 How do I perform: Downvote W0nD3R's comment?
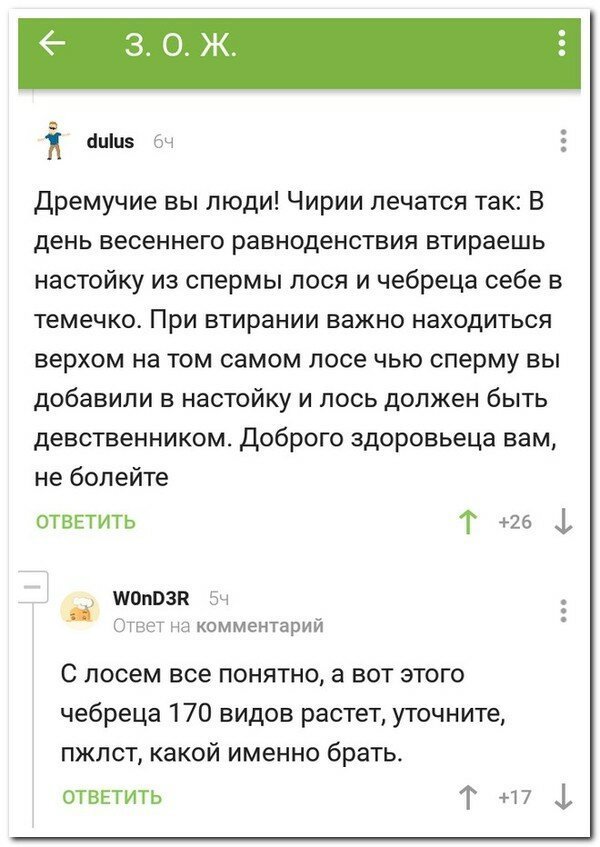[x=564, y=796]
